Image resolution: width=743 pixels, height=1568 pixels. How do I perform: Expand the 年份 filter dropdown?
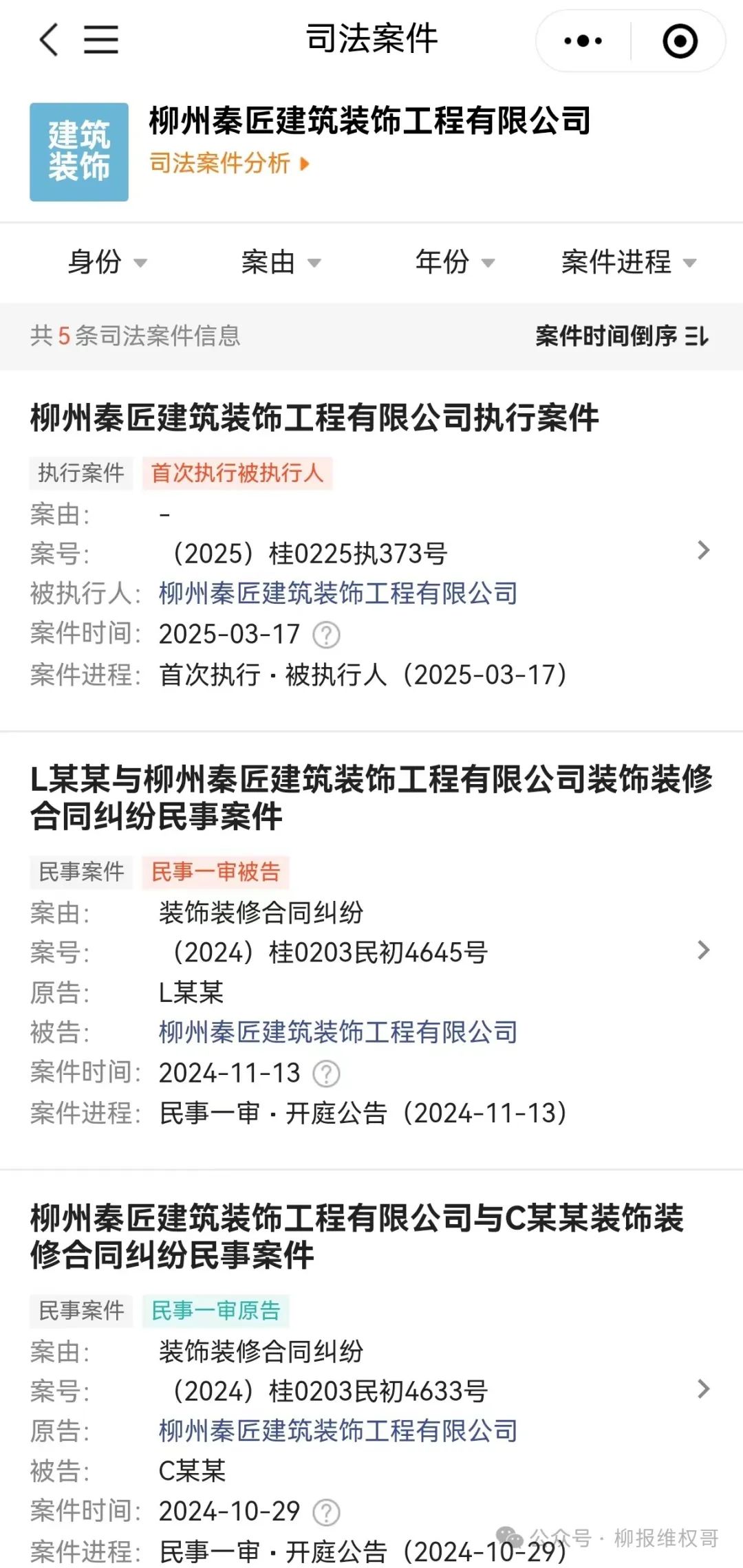(455, 262)
